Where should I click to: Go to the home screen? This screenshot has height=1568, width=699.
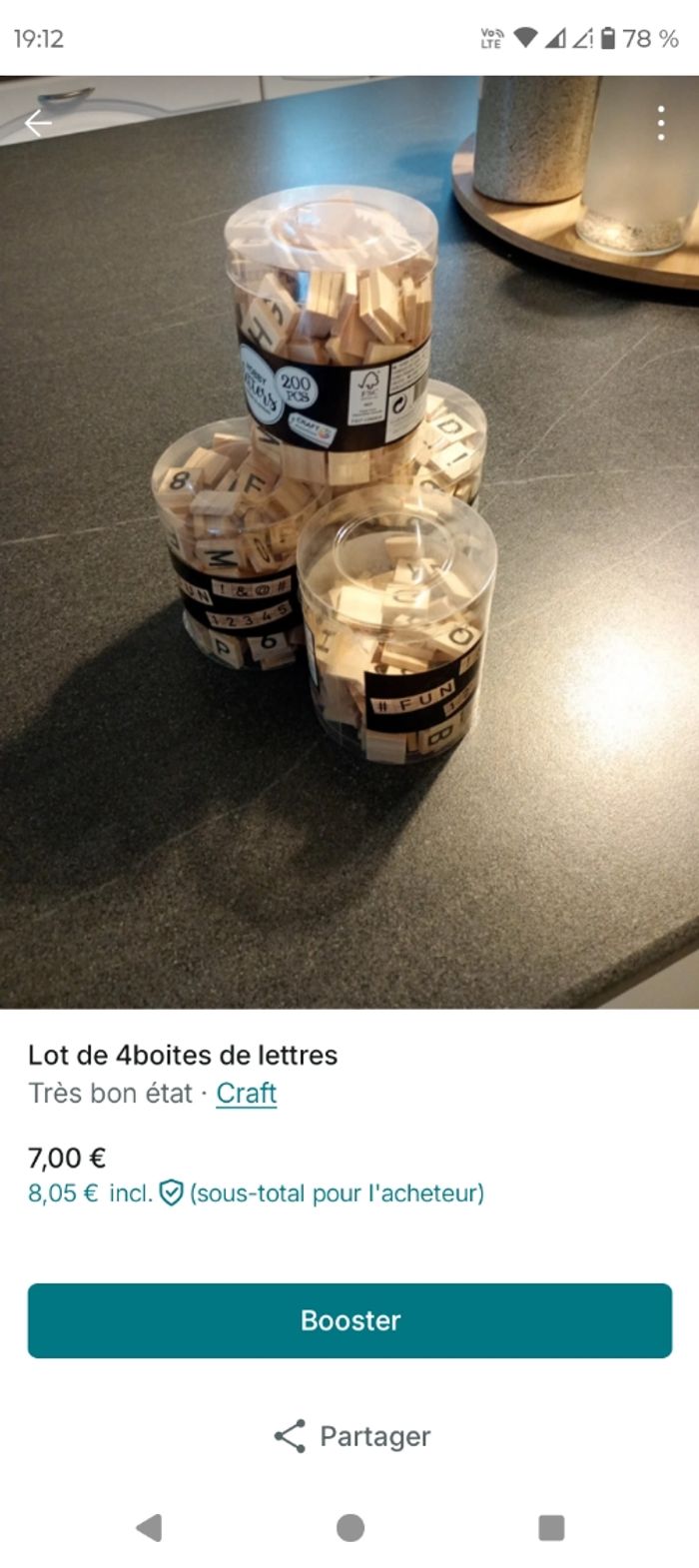click(350, 1527)
